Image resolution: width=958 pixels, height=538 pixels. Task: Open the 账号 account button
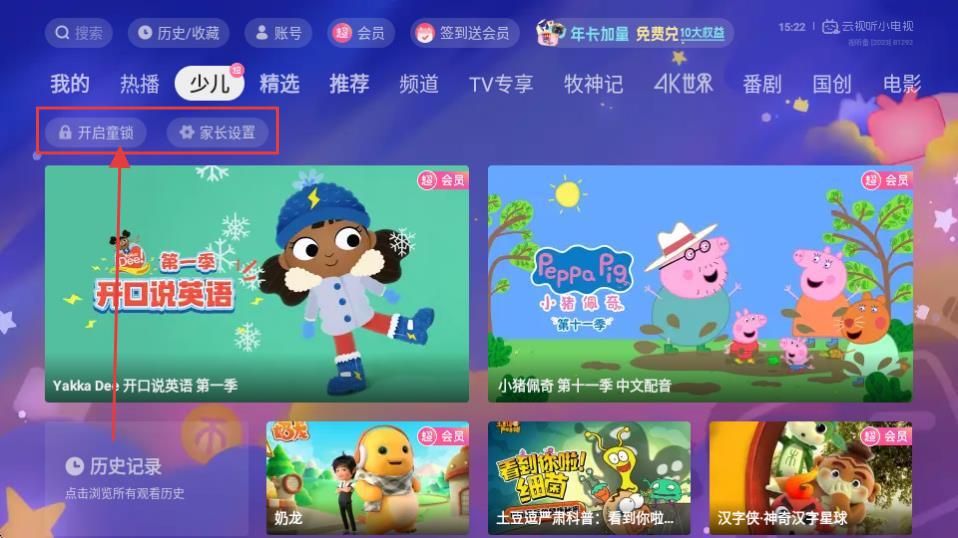click(277, 33)
